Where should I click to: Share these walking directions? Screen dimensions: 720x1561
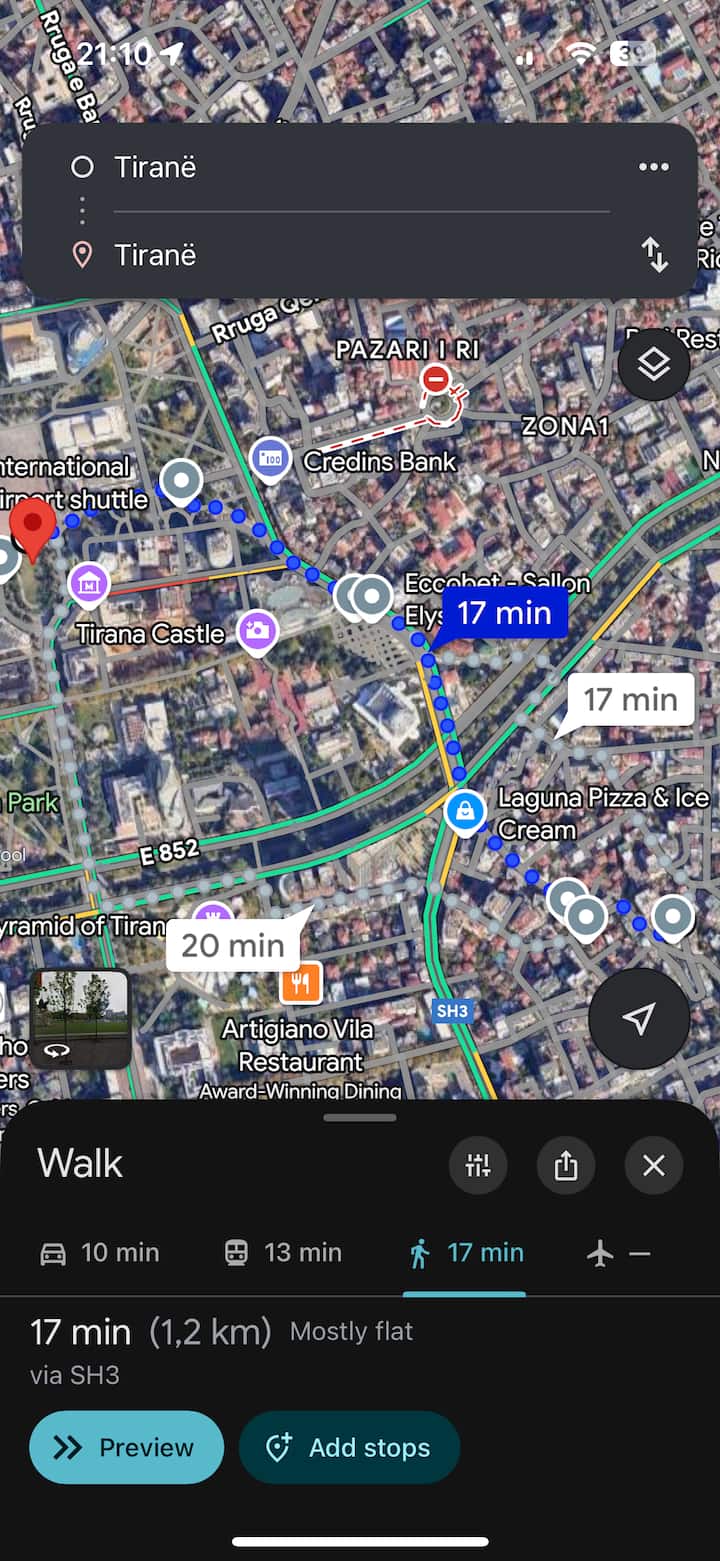point(566,1165)
